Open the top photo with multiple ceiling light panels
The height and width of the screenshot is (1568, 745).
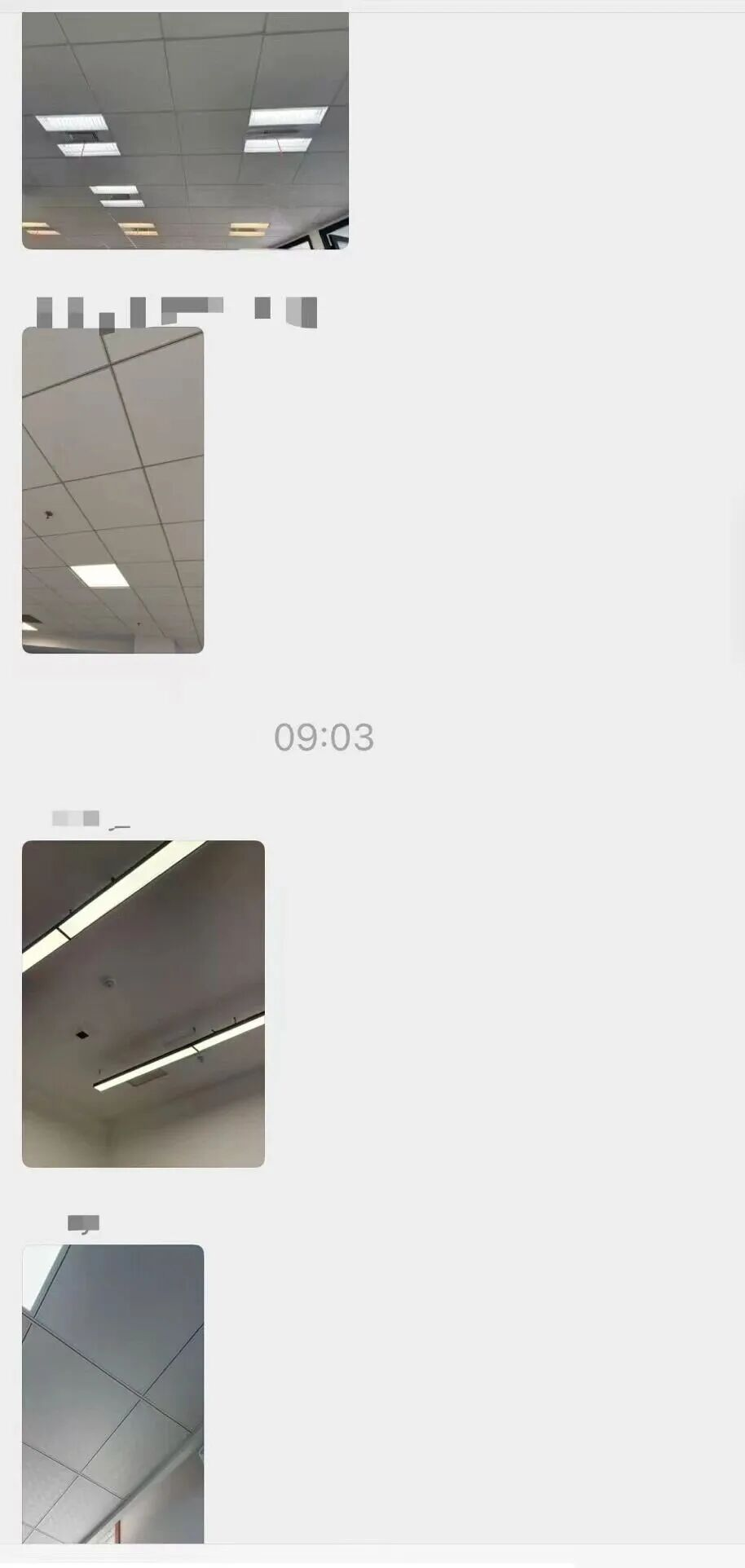click(185, 130)
